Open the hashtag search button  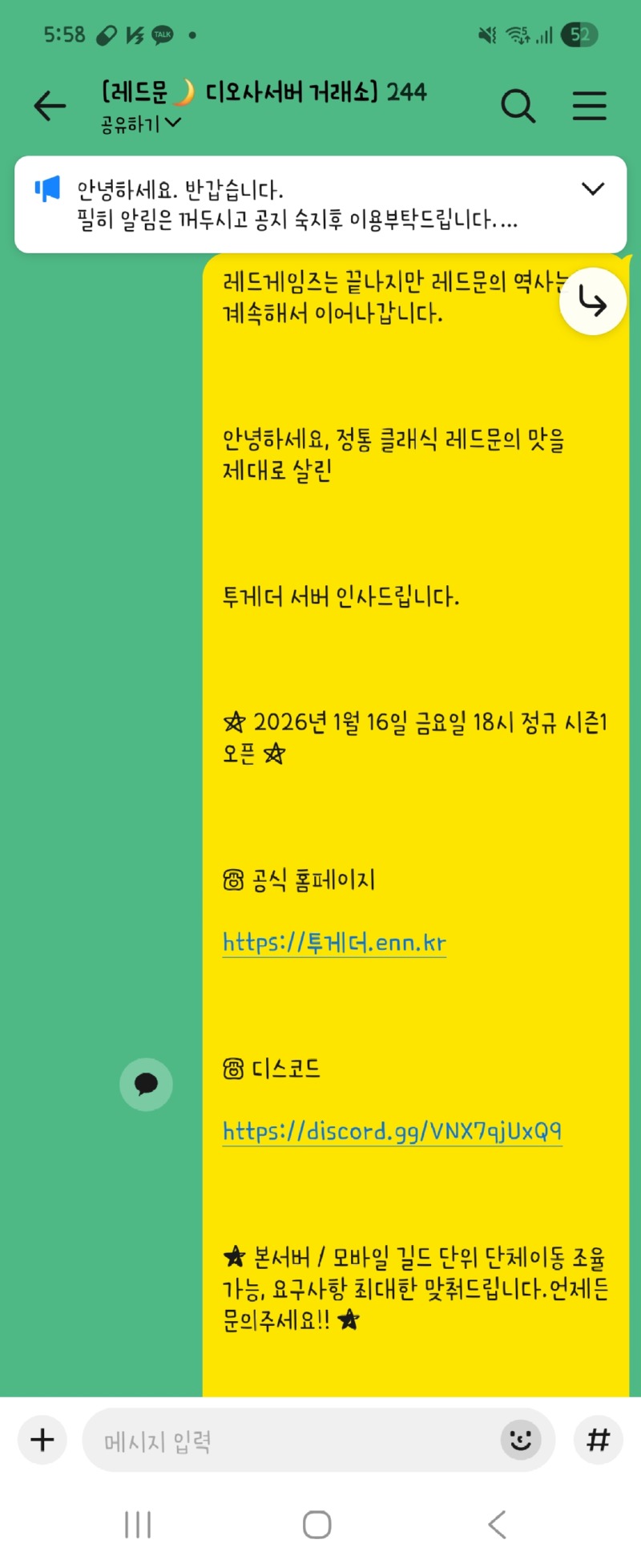598,1441
